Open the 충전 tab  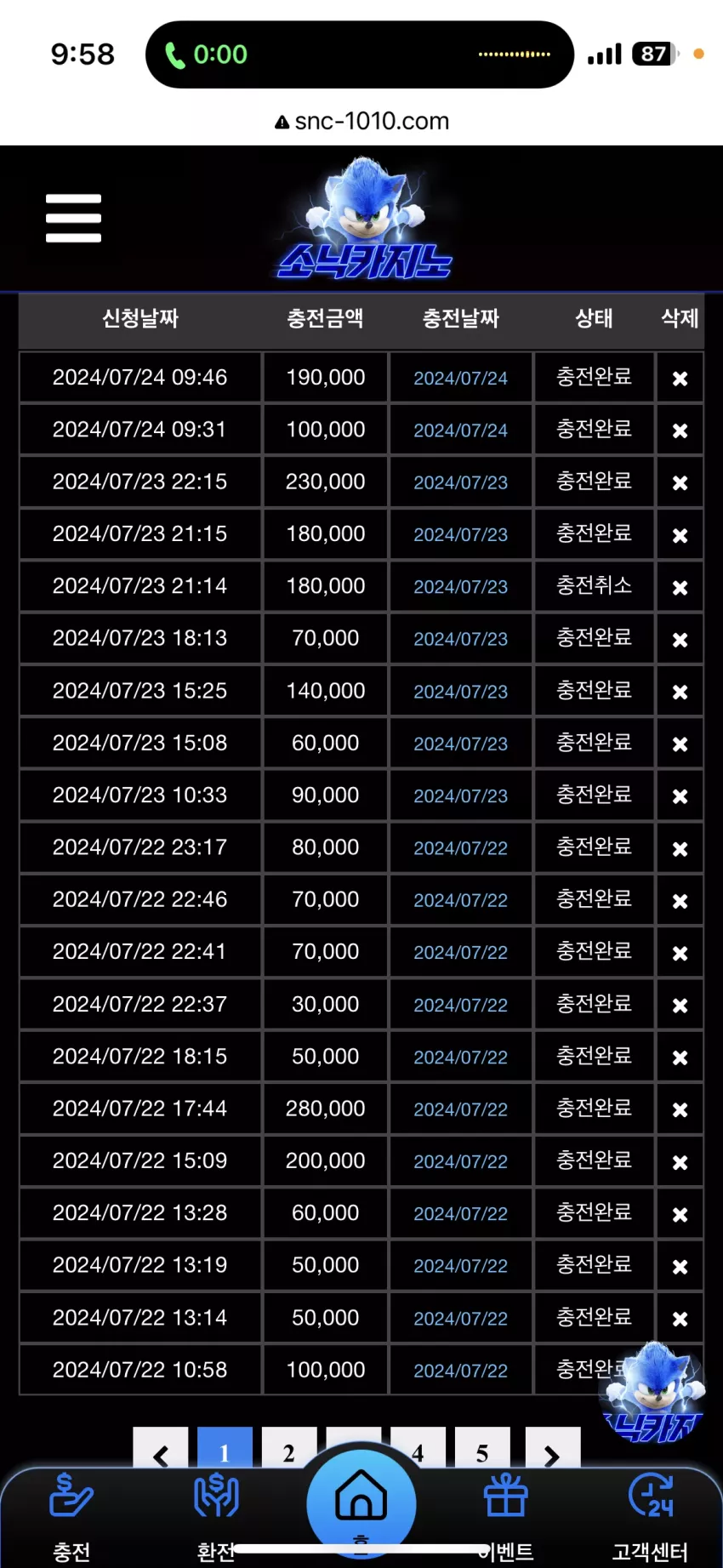[x=71, y=1519]
